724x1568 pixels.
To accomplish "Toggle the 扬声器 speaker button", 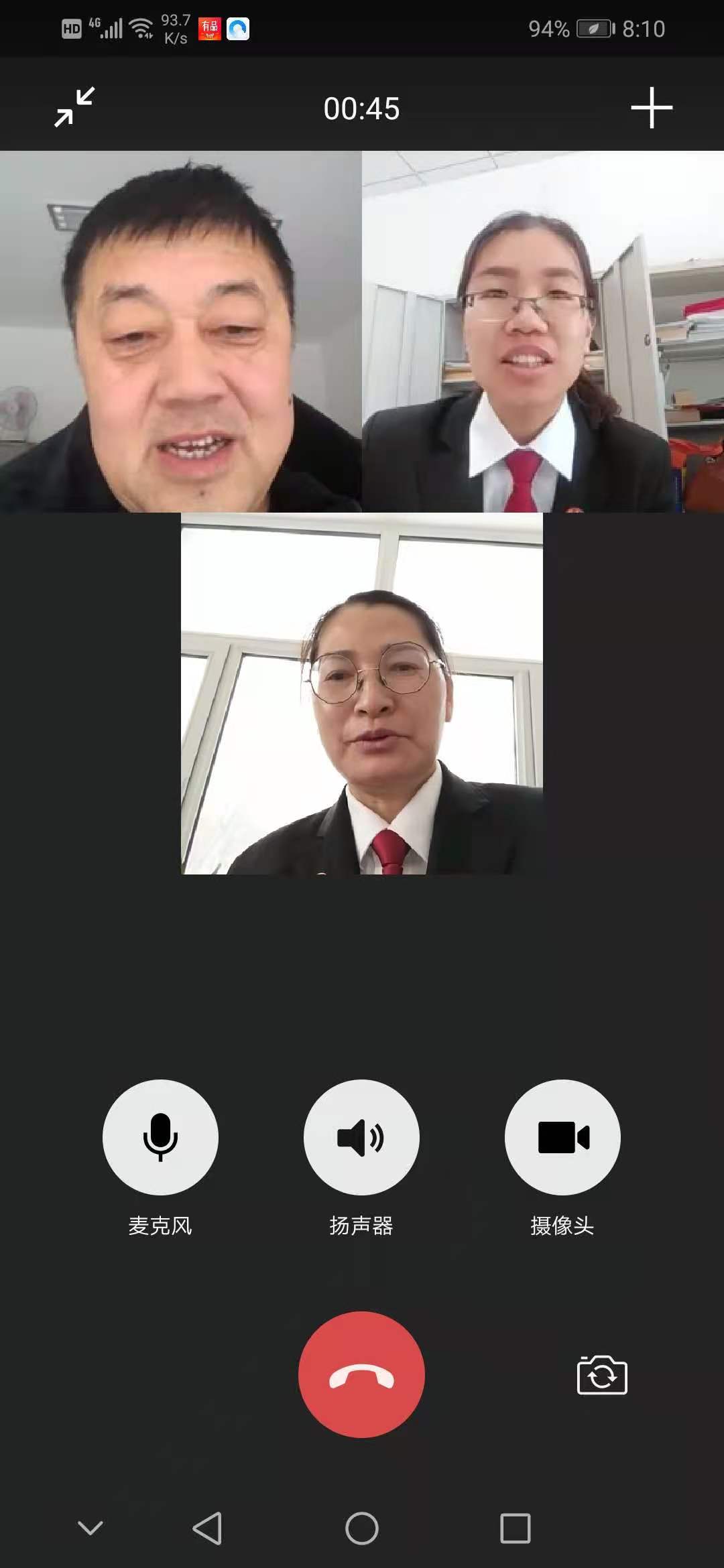I will click(x=361, y=1136).
